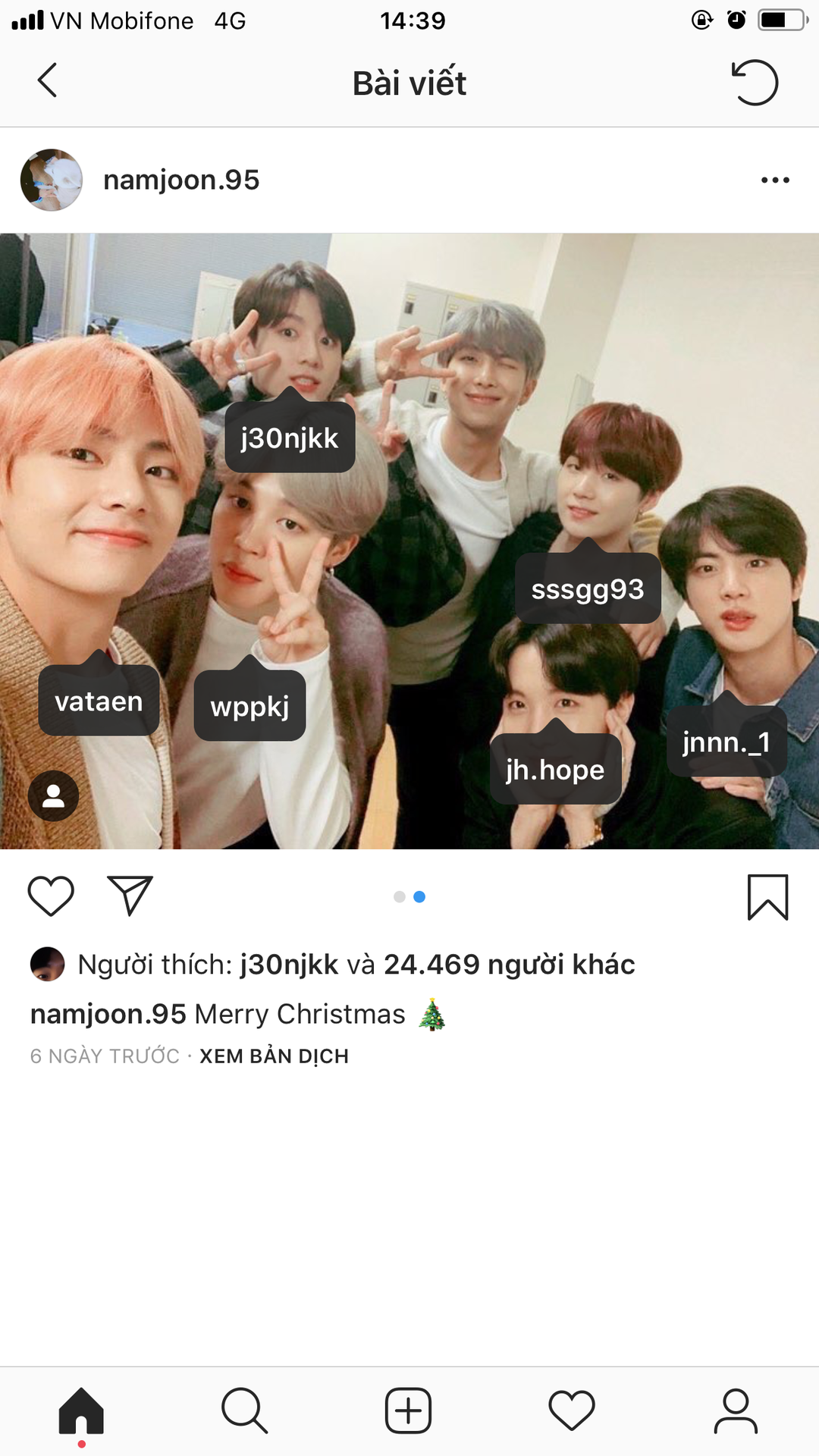Toggle the tagged-people icon on the photo

coord(53,795)
